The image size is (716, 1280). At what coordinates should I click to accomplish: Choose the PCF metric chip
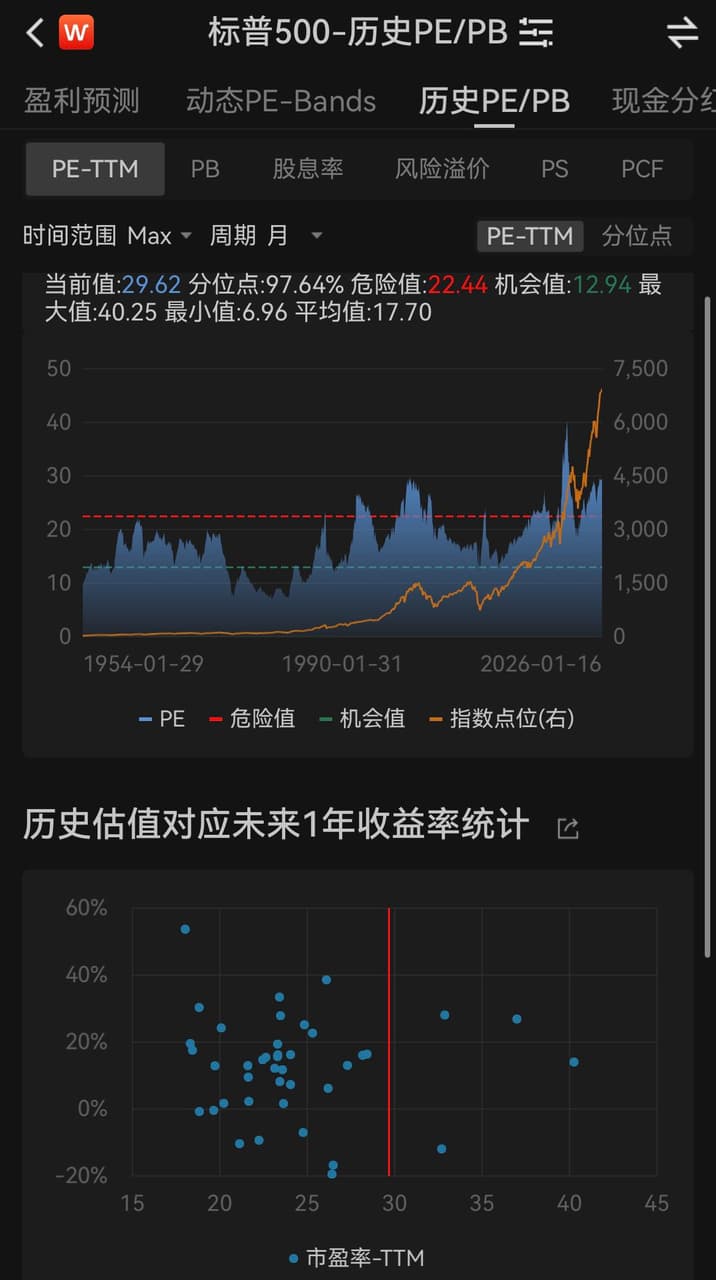[x=642, y=169]
